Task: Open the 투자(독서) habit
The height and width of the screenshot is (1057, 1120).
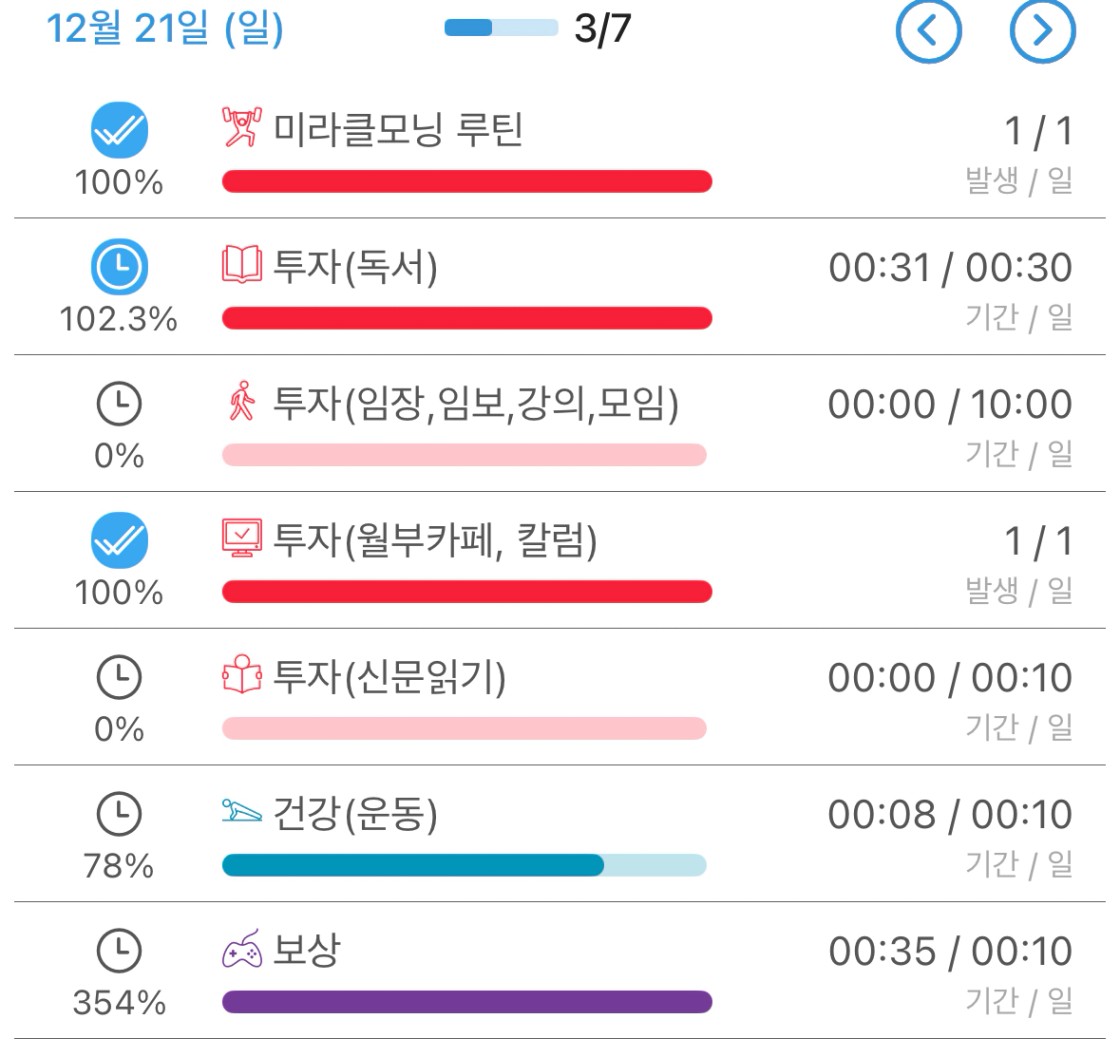Action: 355,267
